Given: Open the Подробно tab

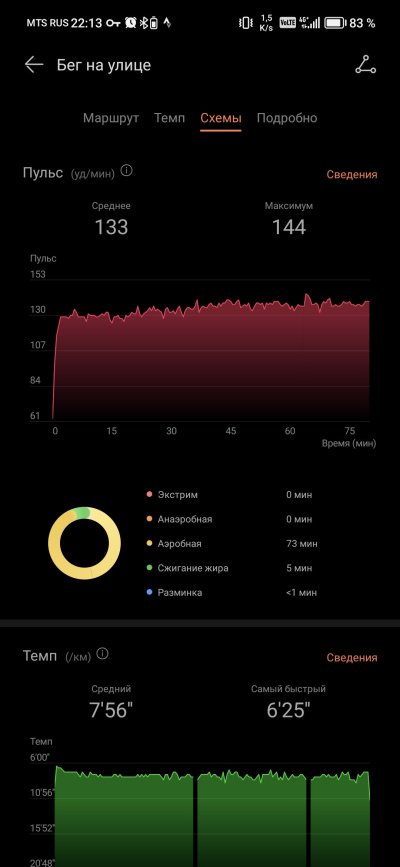Looking at the screenshot, I should point(287,118).
